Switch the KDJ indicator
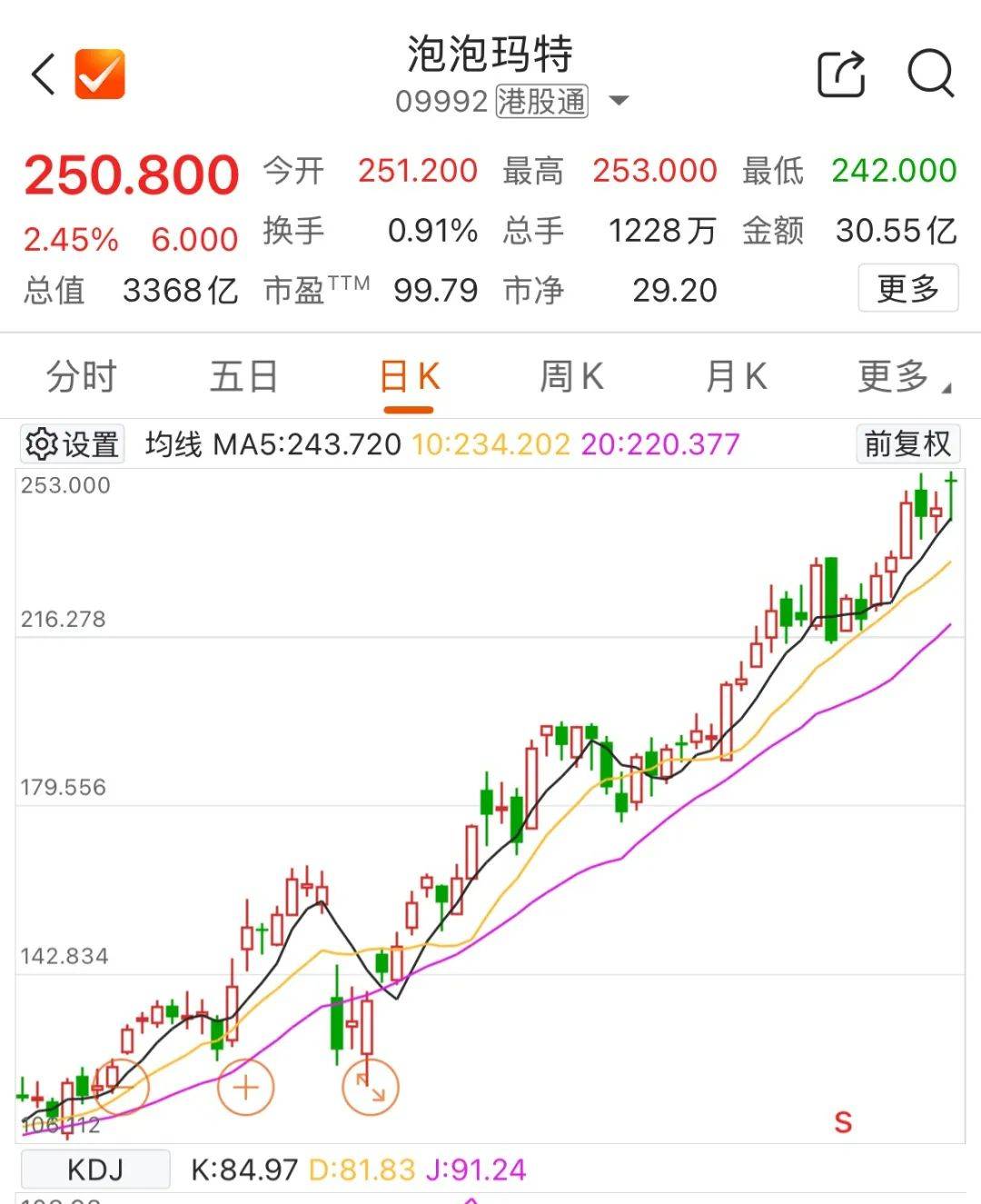 click(94, 1169)
